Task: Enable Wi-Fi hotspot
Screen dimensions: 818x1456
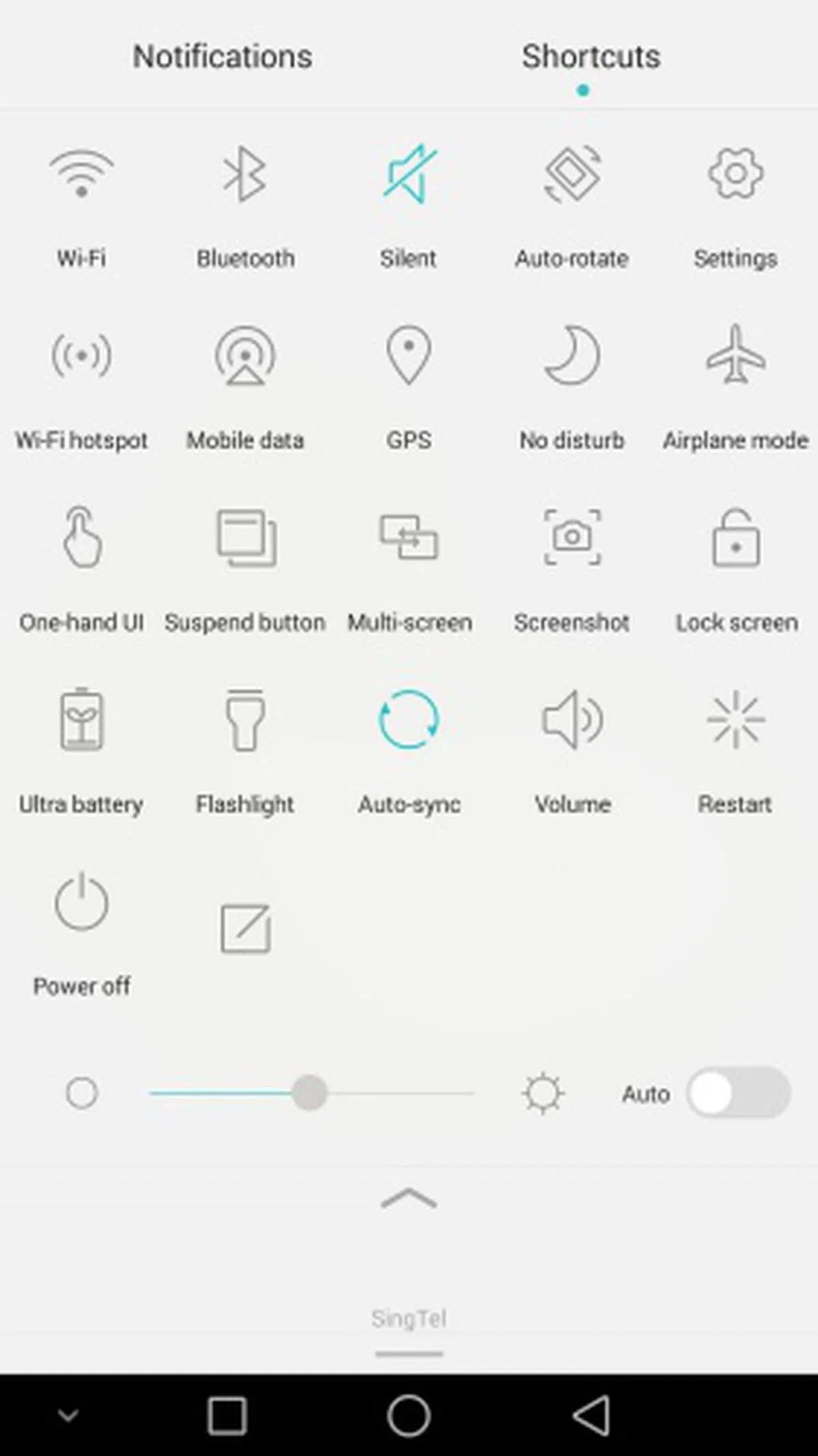Action: point(81,356)
